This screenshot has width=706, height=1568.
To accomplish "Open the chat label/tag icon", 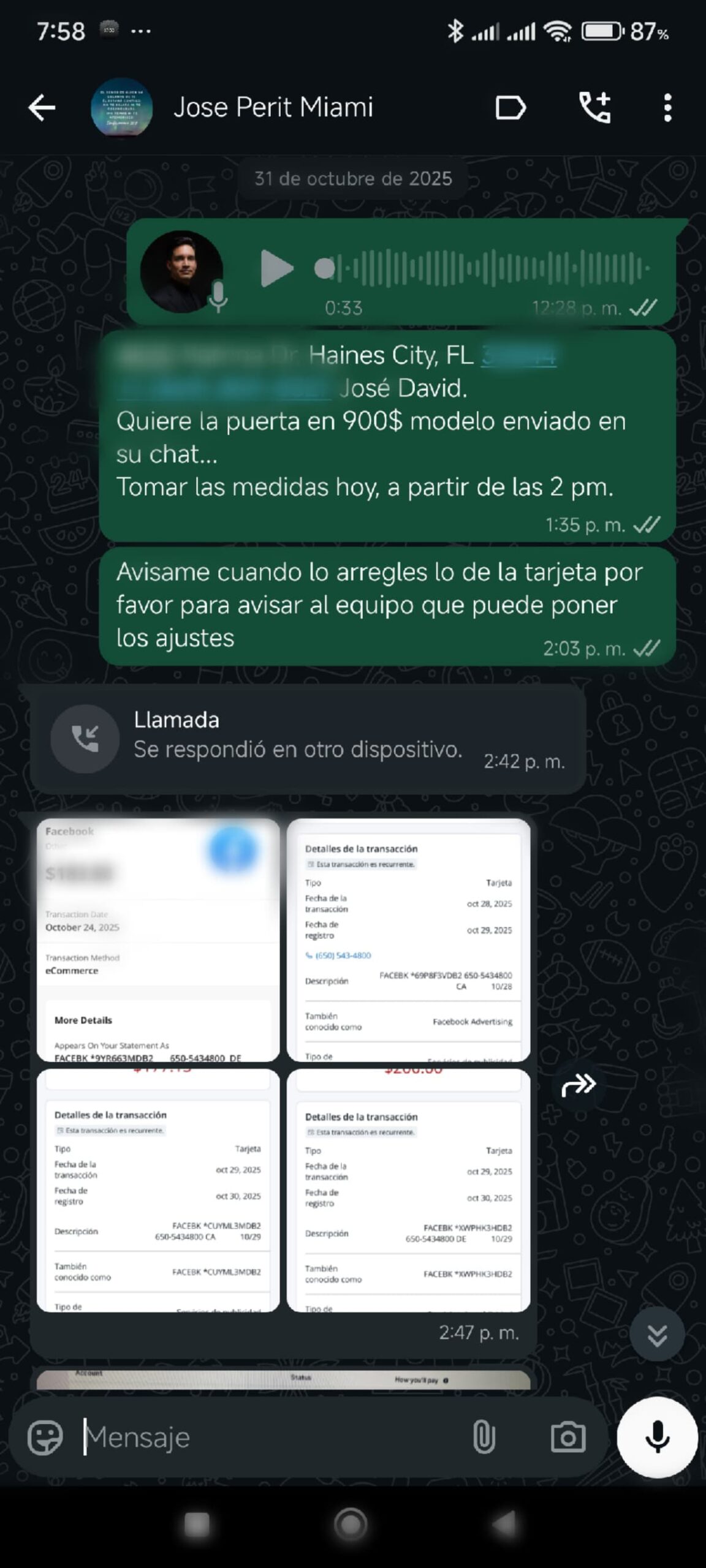I will [511, 107].
